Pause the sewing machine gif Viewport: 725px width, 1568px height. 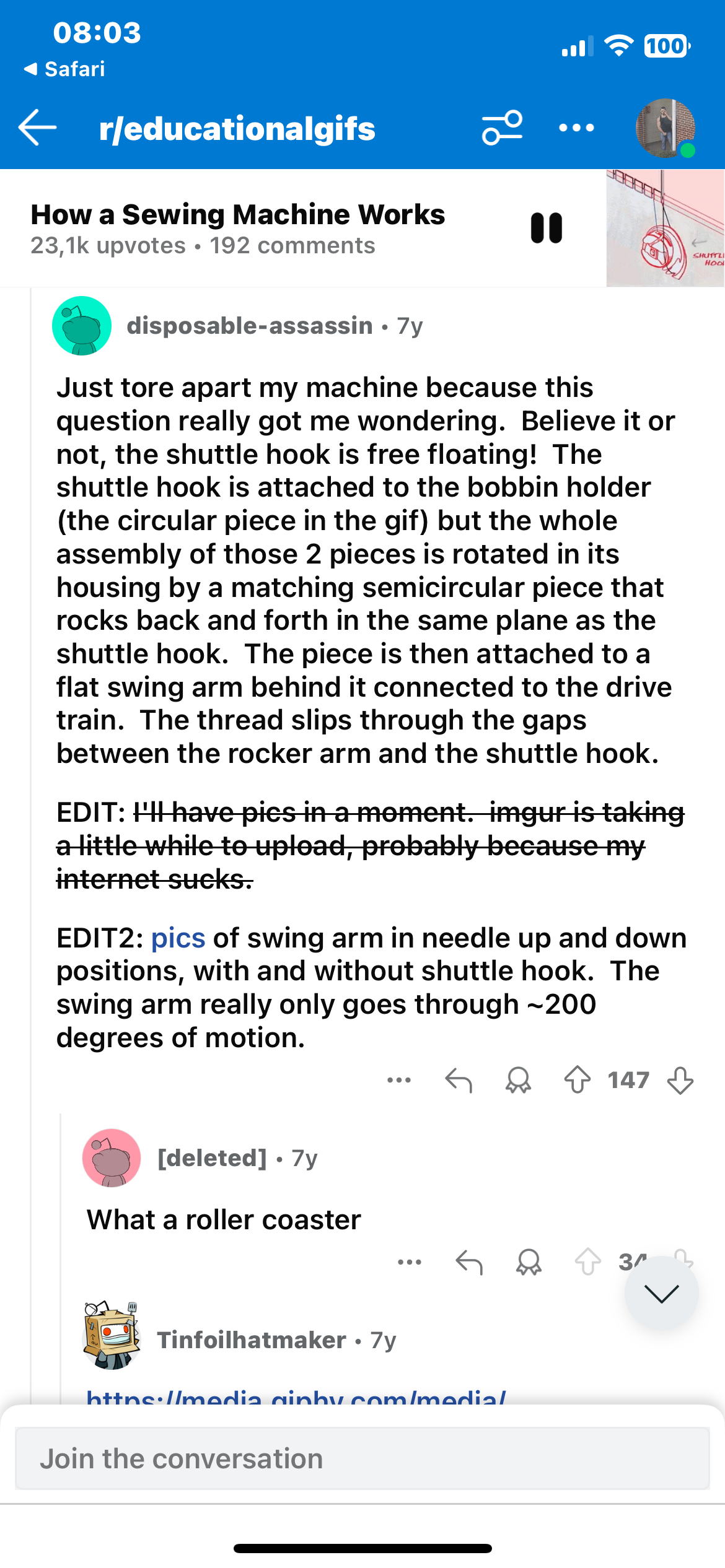click(x=547, y=228)
